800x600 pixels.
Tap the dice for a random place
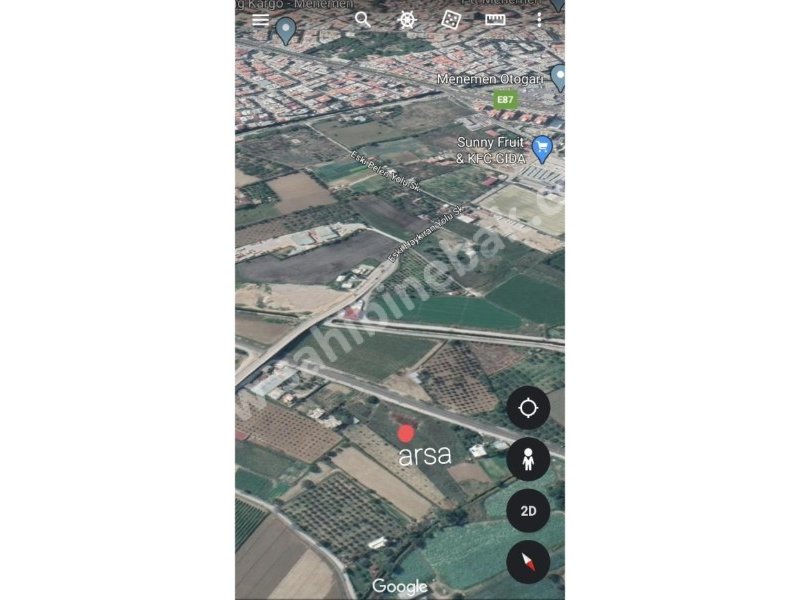451,19
